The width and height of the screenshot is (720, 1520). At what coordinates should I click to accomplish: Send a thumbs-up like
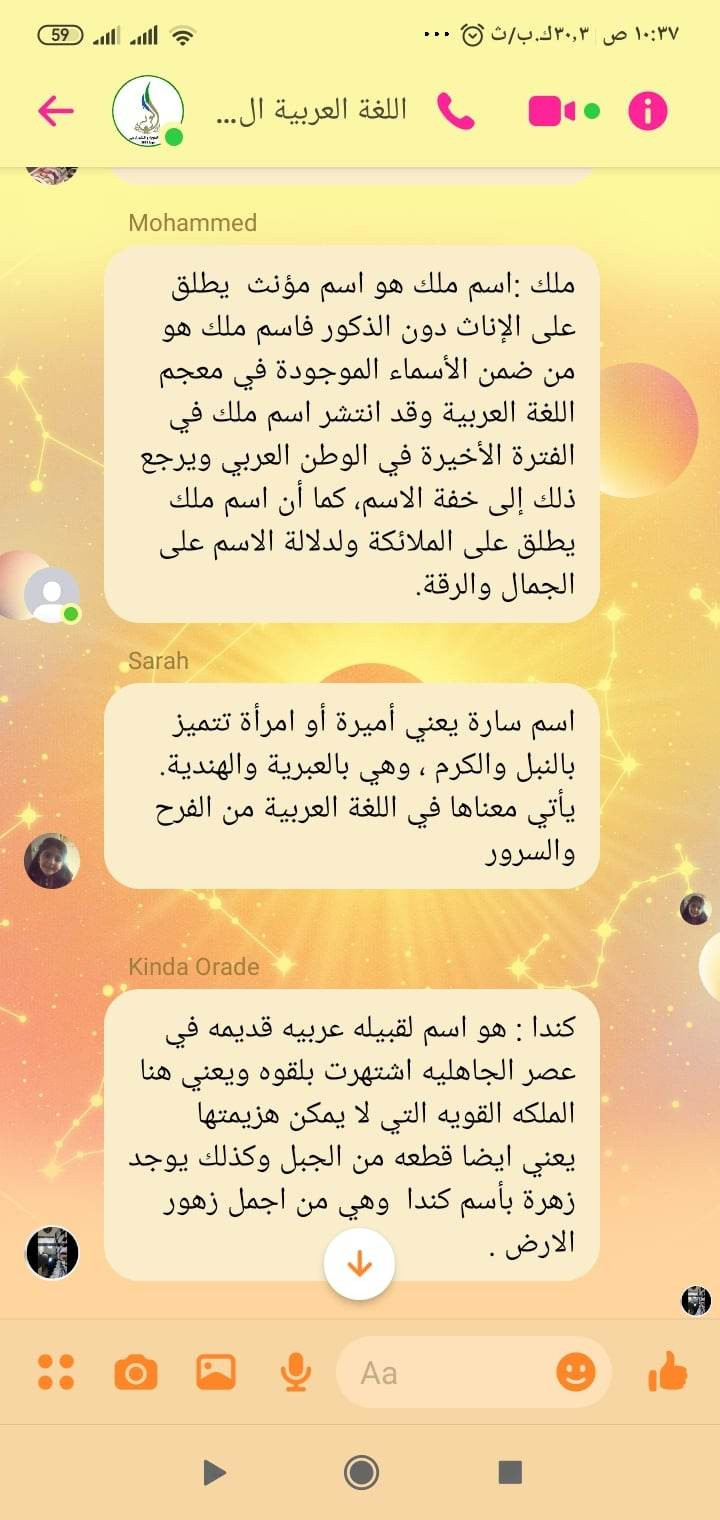[x=668, y=1372]
